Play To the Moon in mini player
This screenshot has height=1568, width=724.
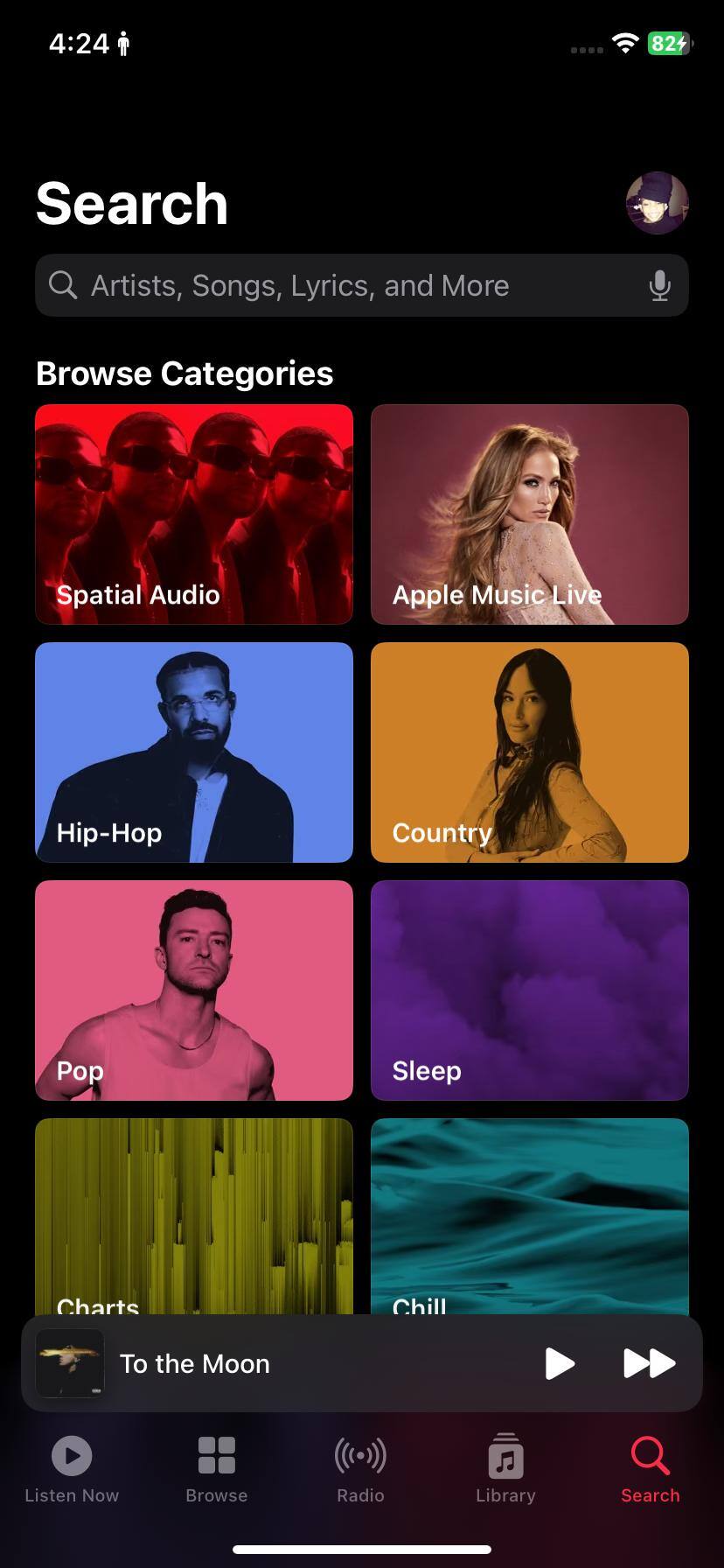pyautogui.click(x=560, y=1363)
